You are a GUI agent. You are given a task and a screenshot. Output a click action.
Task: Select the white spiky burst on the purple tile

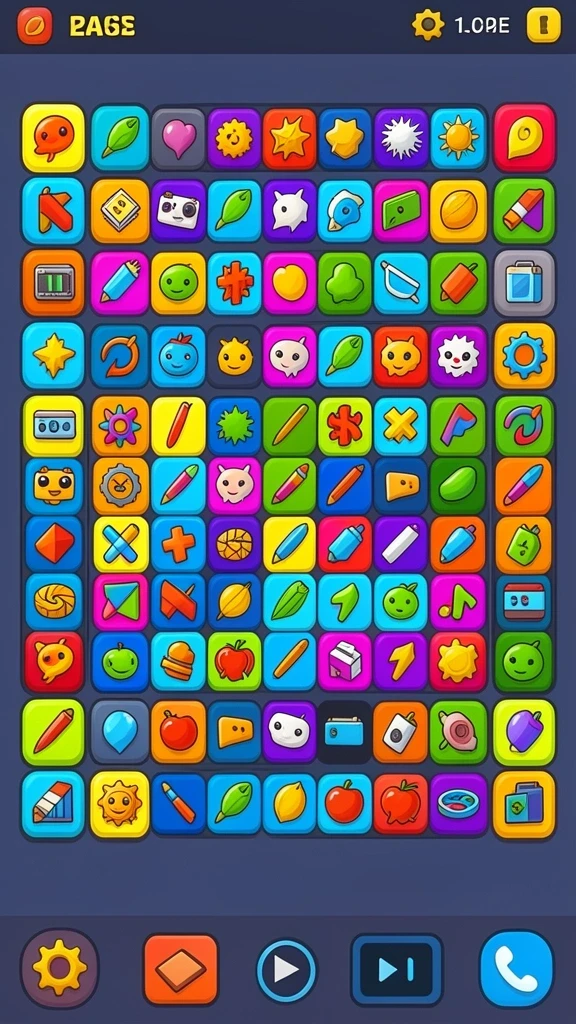(401, 139)
